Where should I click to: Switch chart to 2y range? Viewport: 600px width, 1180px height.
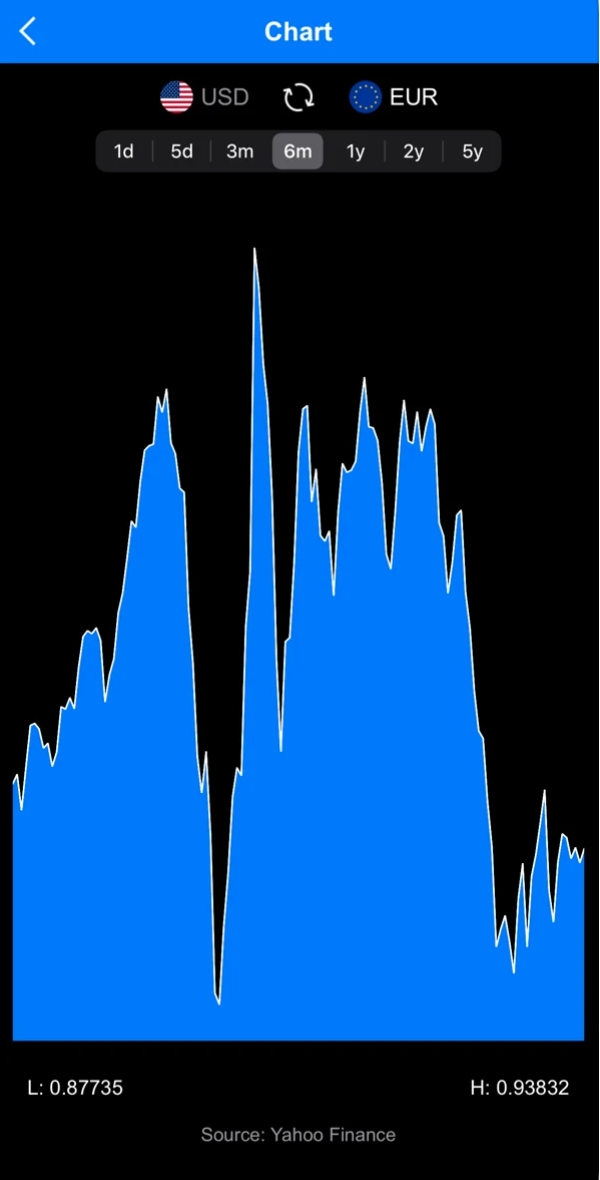pos(414,152)
